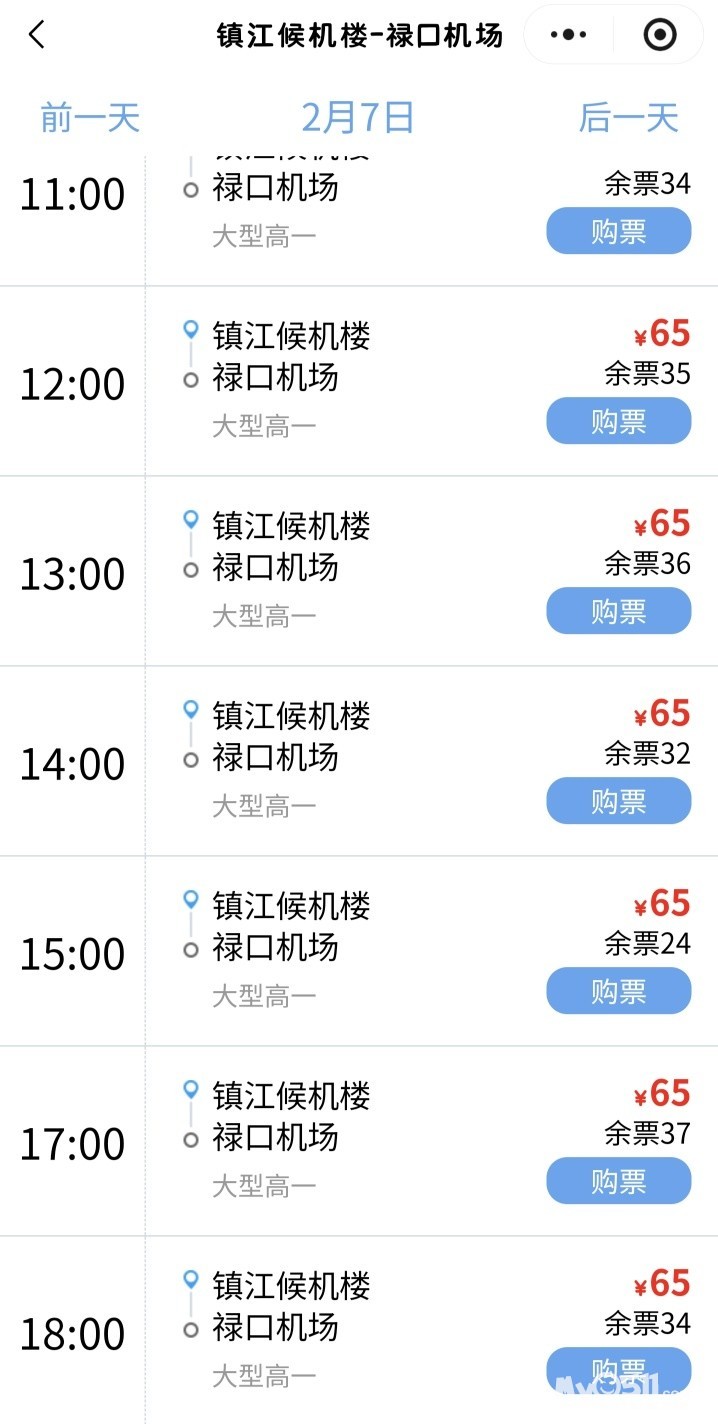Buy a ticket for the 14:00 bus
This screenshot has width=718, height=1424.
(618, 801)
